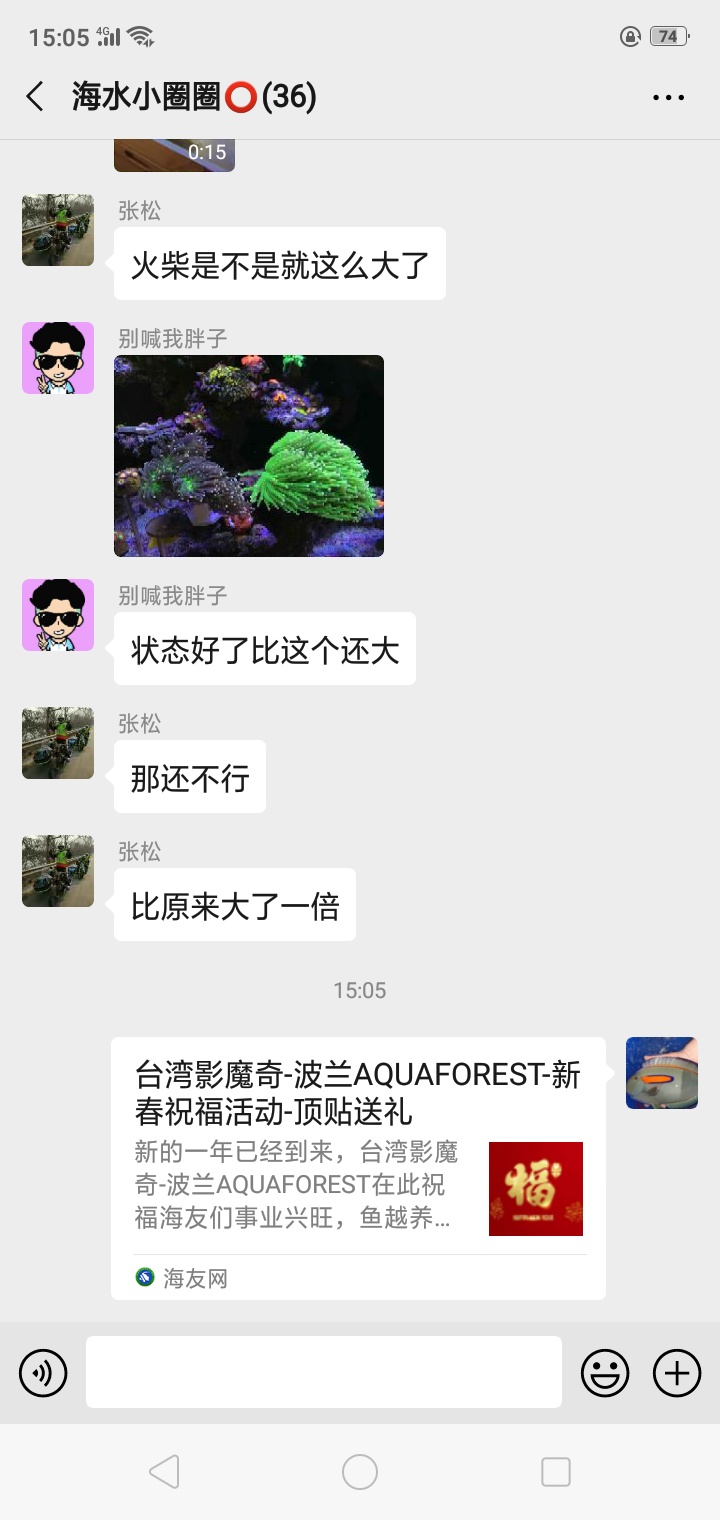Tap the system back button
The width and height of the screenshot is (720, 1520).
point(164,1472)
